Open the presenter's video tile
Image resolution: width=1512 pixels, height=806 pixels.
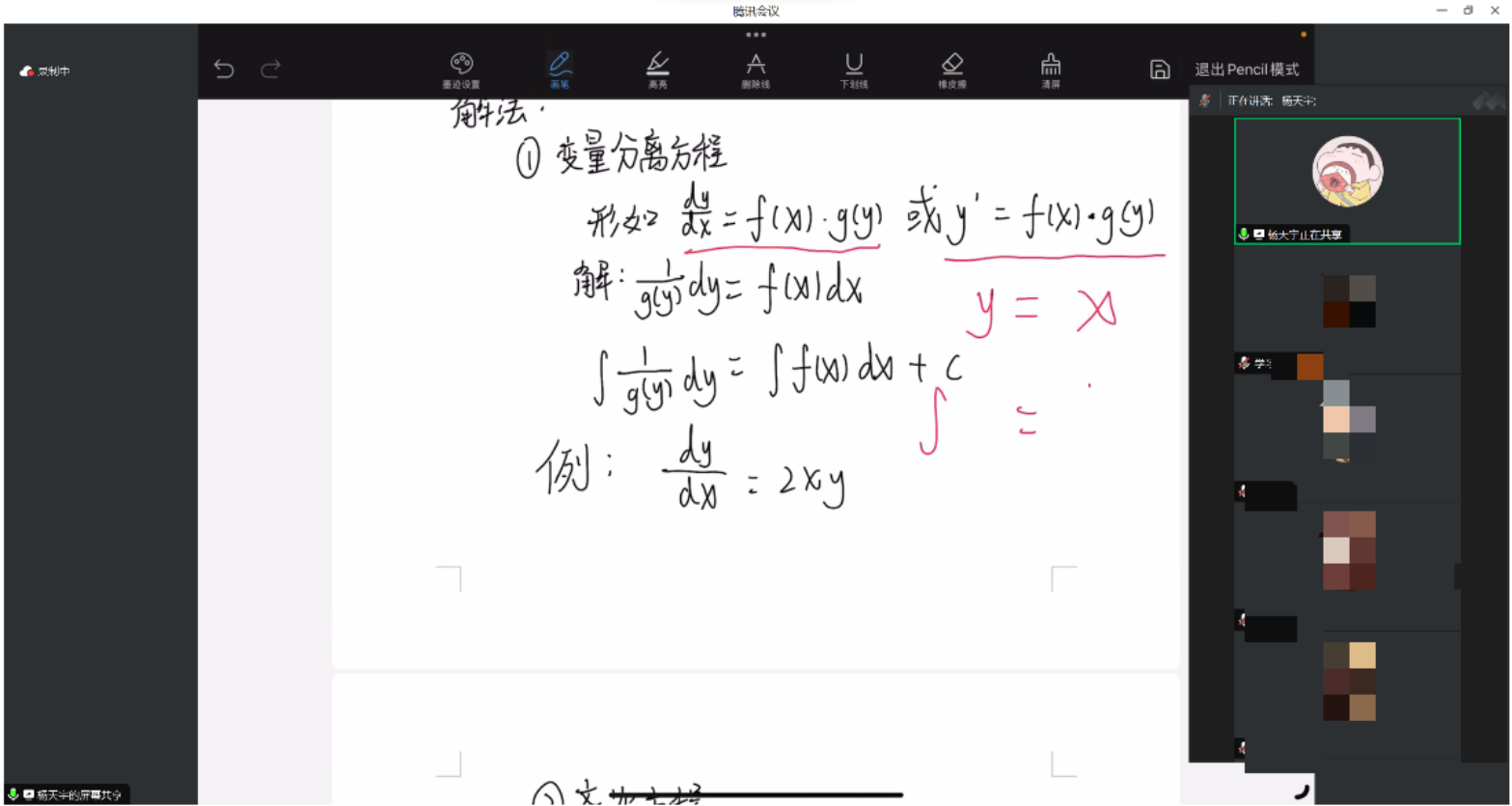pyautogui.click(x=1347, y=181)
